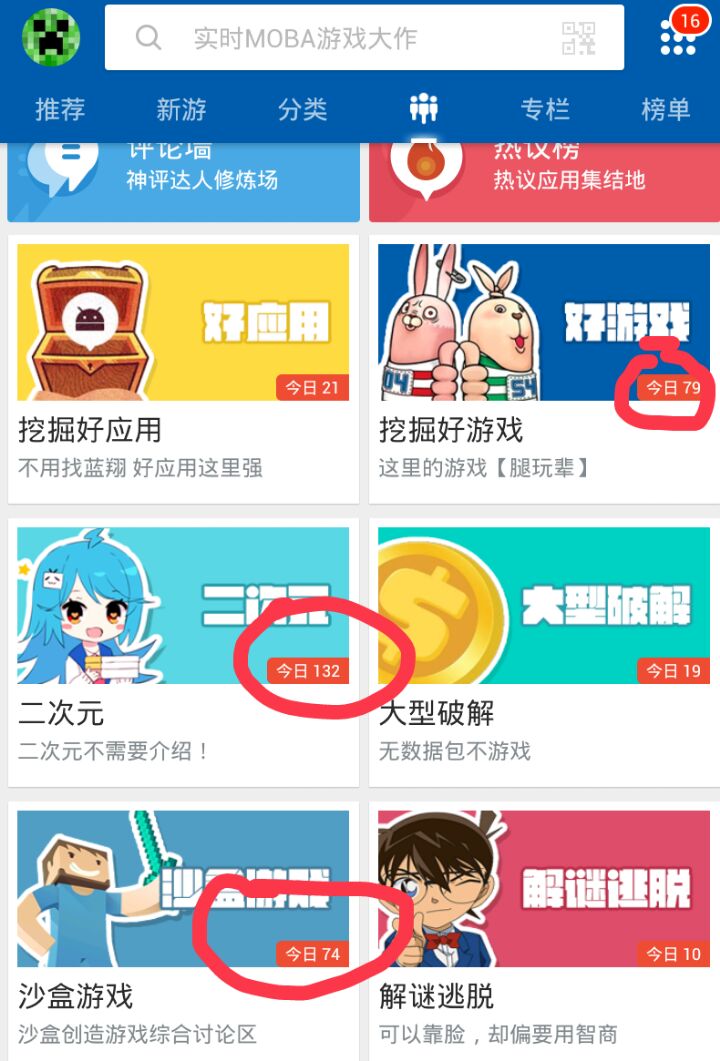
Task: Tap the search box for MOBA games
Action: point(340,39)
